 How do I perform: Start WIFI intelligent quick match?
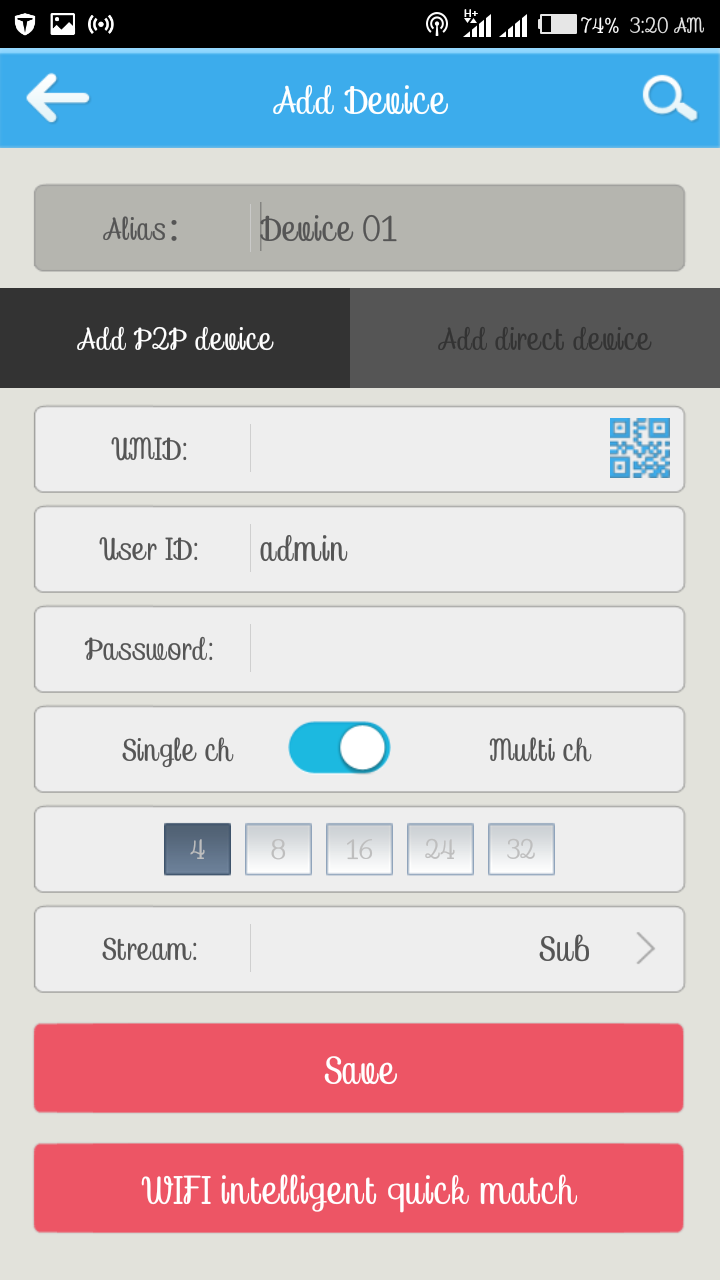pyautogui.click(x=359, y=1188)
